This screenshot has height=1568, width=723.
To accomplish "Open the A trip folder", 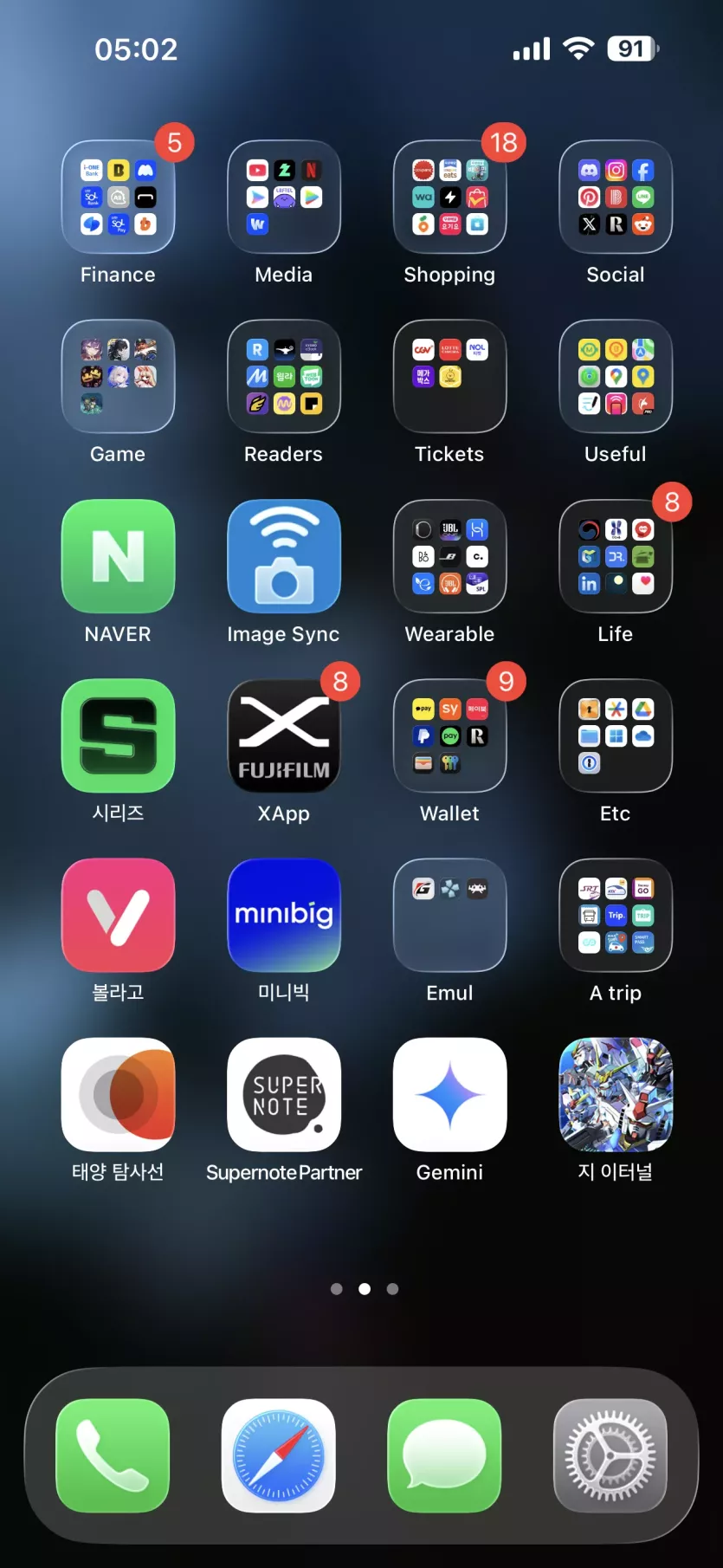I will coord(616,915).
